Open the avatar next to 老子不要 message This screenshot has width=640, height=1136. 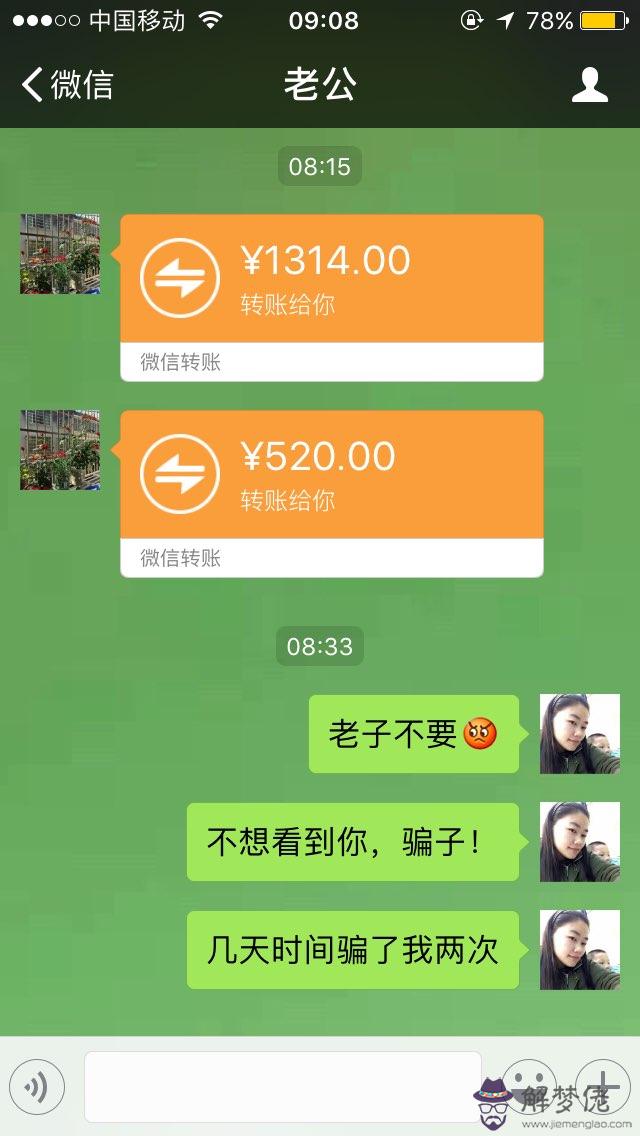pyautogui.click(x=580, y=734)
